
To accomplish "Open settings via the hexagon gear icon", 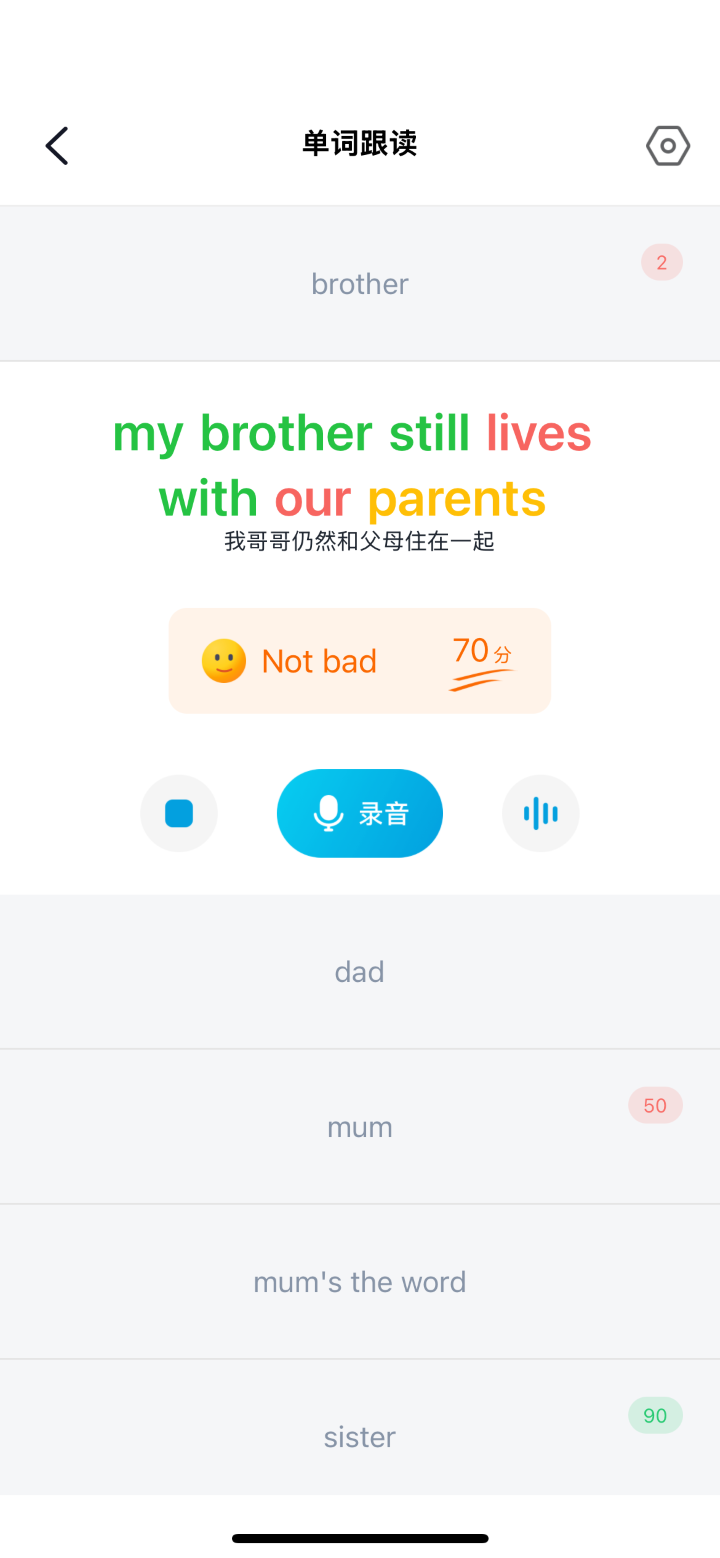I will (x=667, y=145).
